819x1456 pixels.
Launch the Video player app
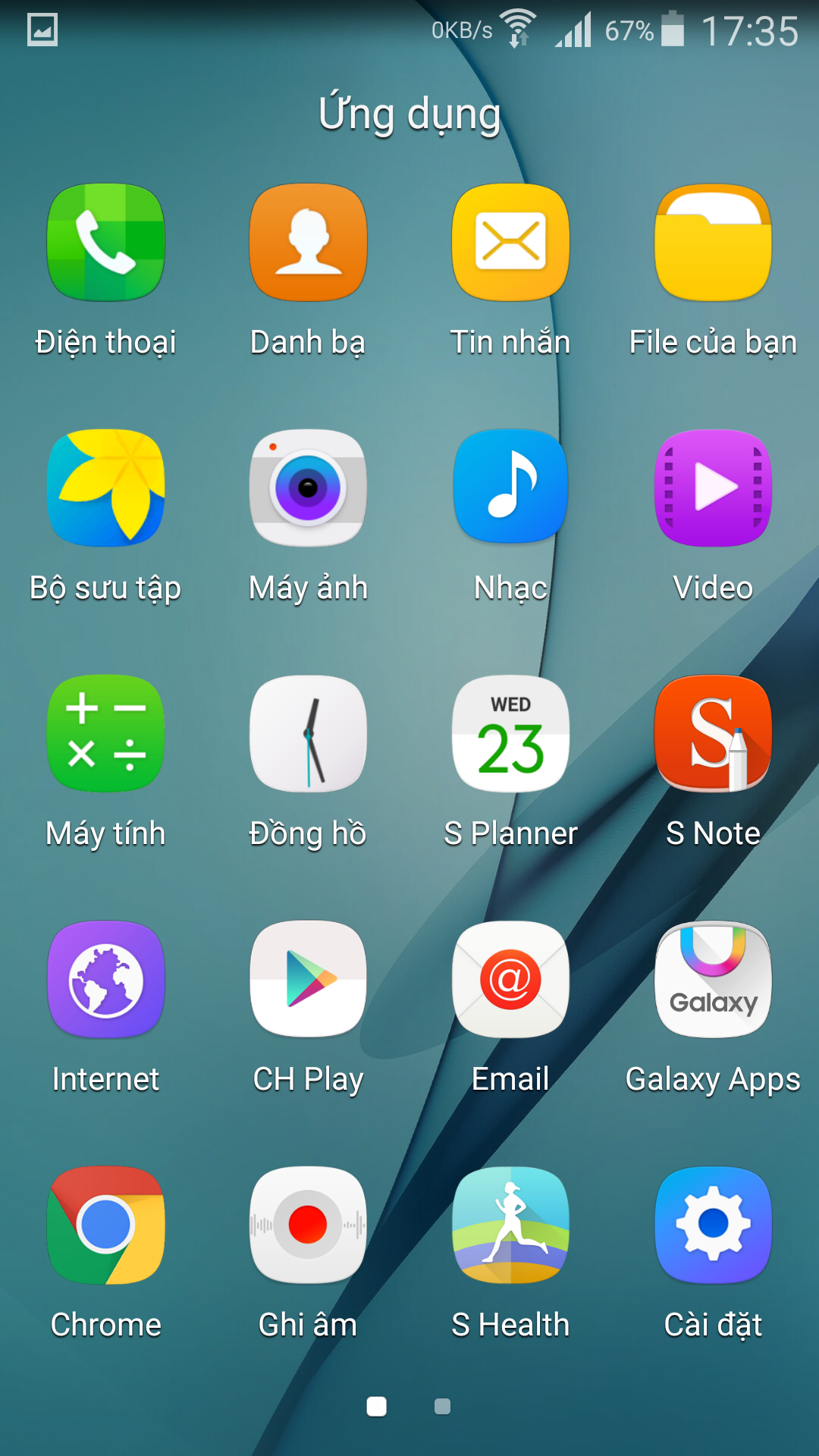[x=713, y=488]
